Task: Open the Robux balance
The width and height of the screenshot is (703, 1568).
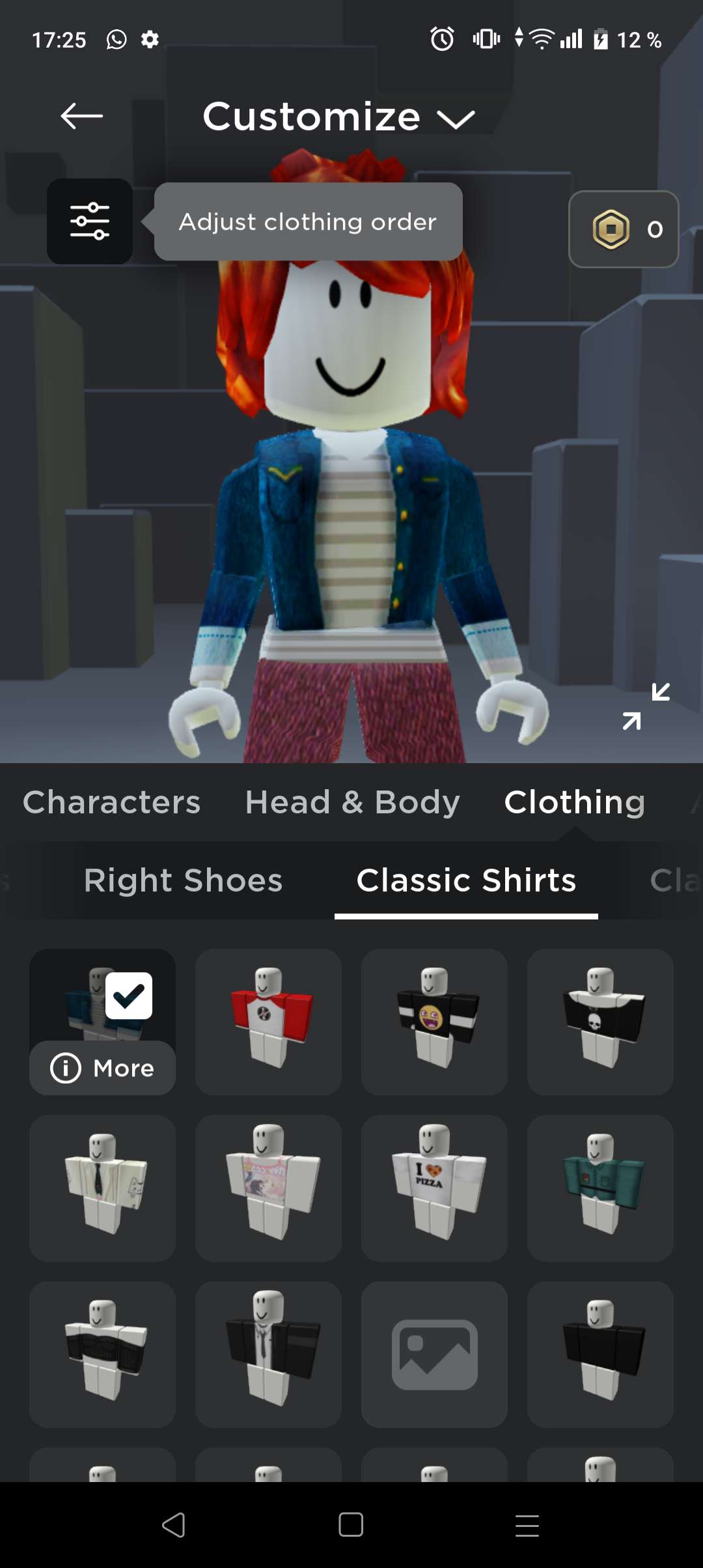Action: point(623,229)
